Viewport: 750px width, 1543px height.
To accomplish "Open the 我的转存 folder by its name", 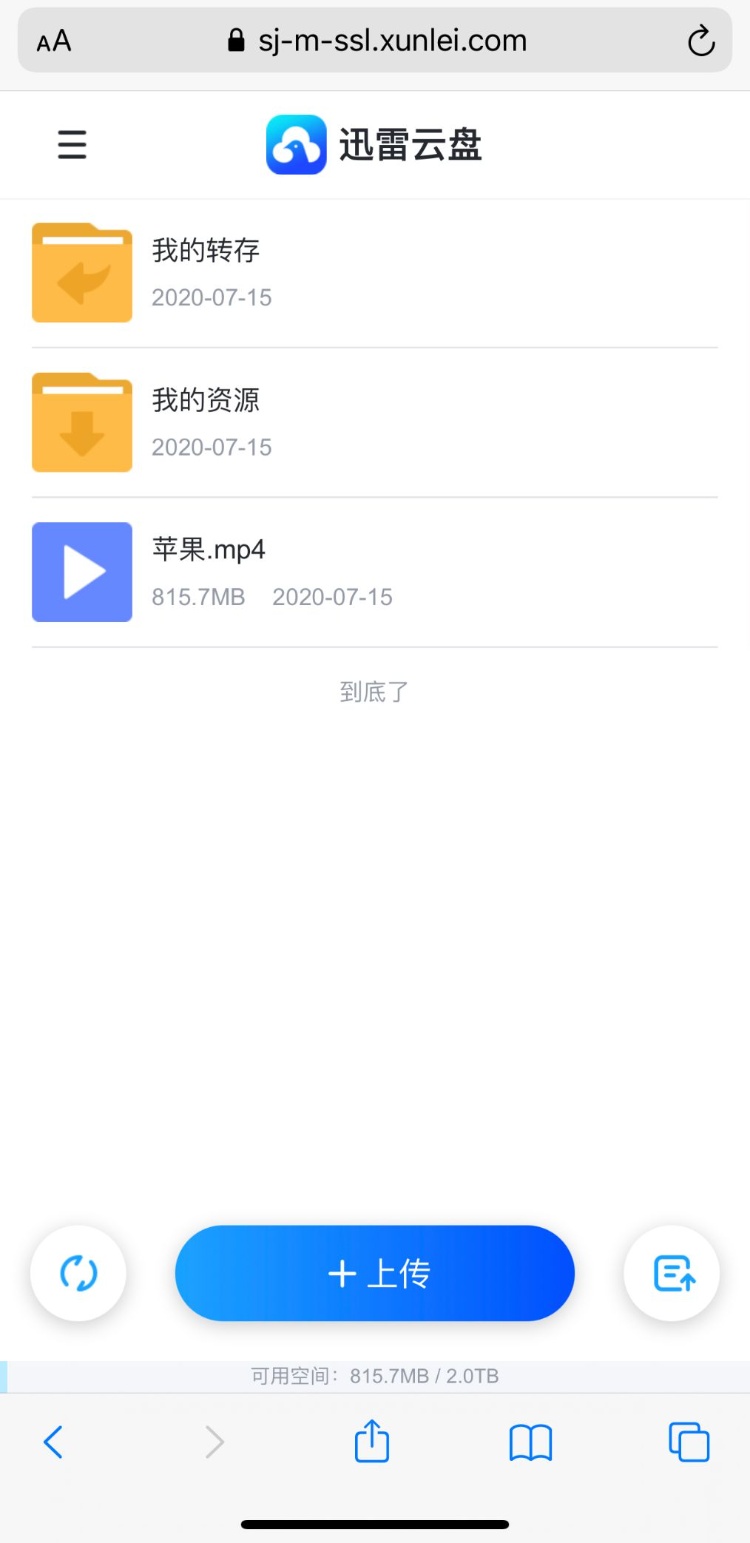I will coord(206,250).
